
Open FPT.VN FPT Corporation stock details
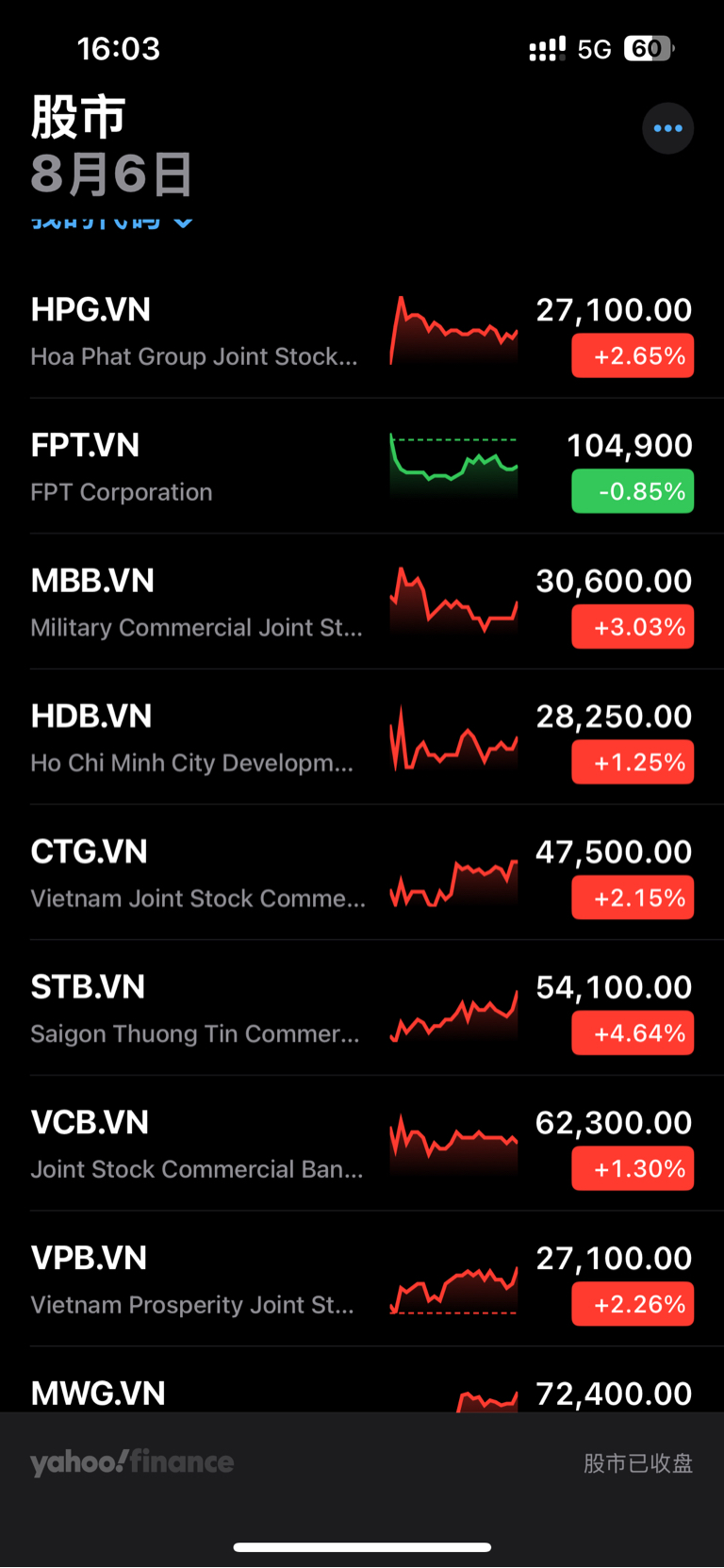[x=362, y=466]
